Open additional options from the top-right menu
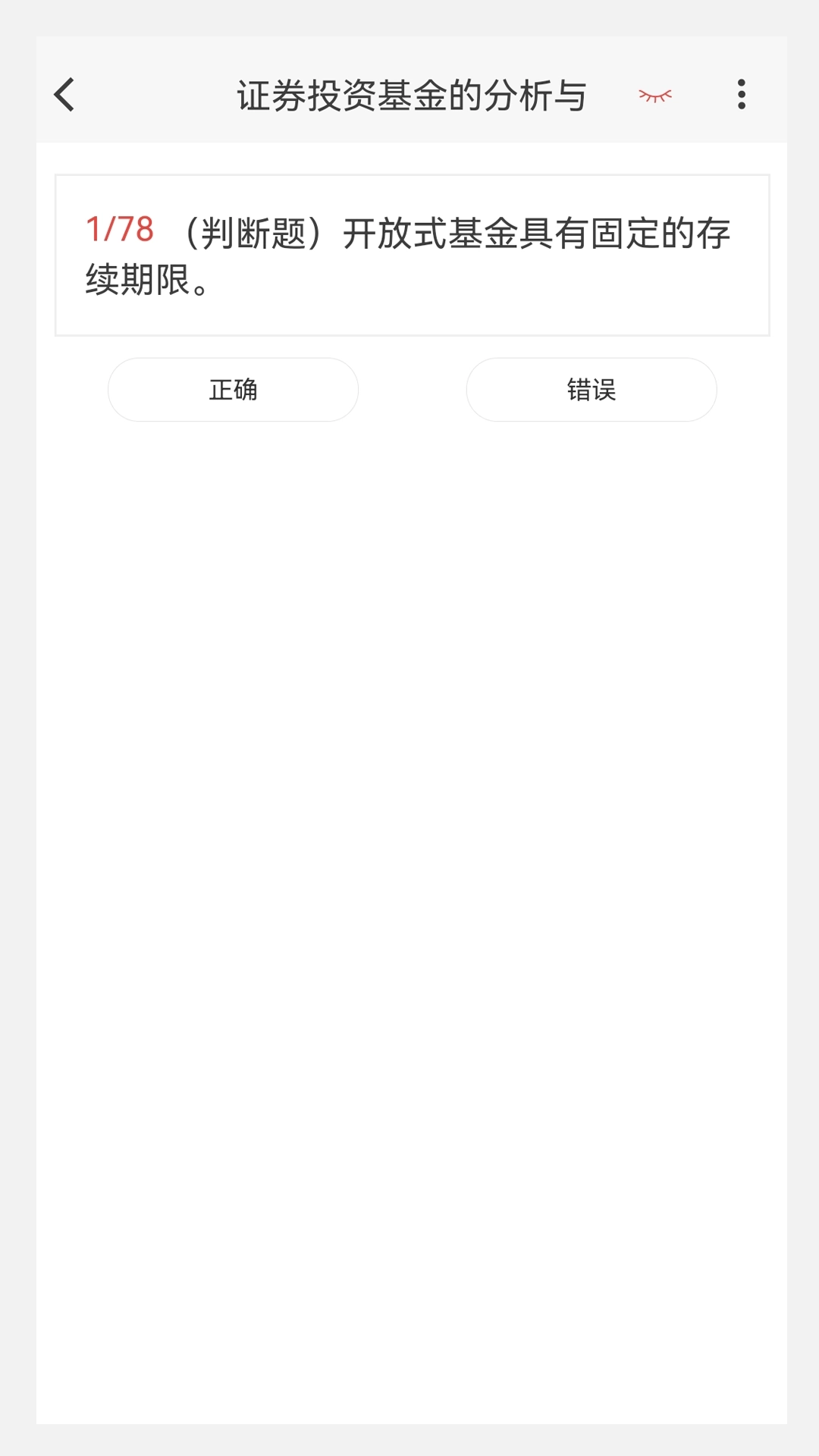Screen dimensions: 819x1456 click(742, 94)
